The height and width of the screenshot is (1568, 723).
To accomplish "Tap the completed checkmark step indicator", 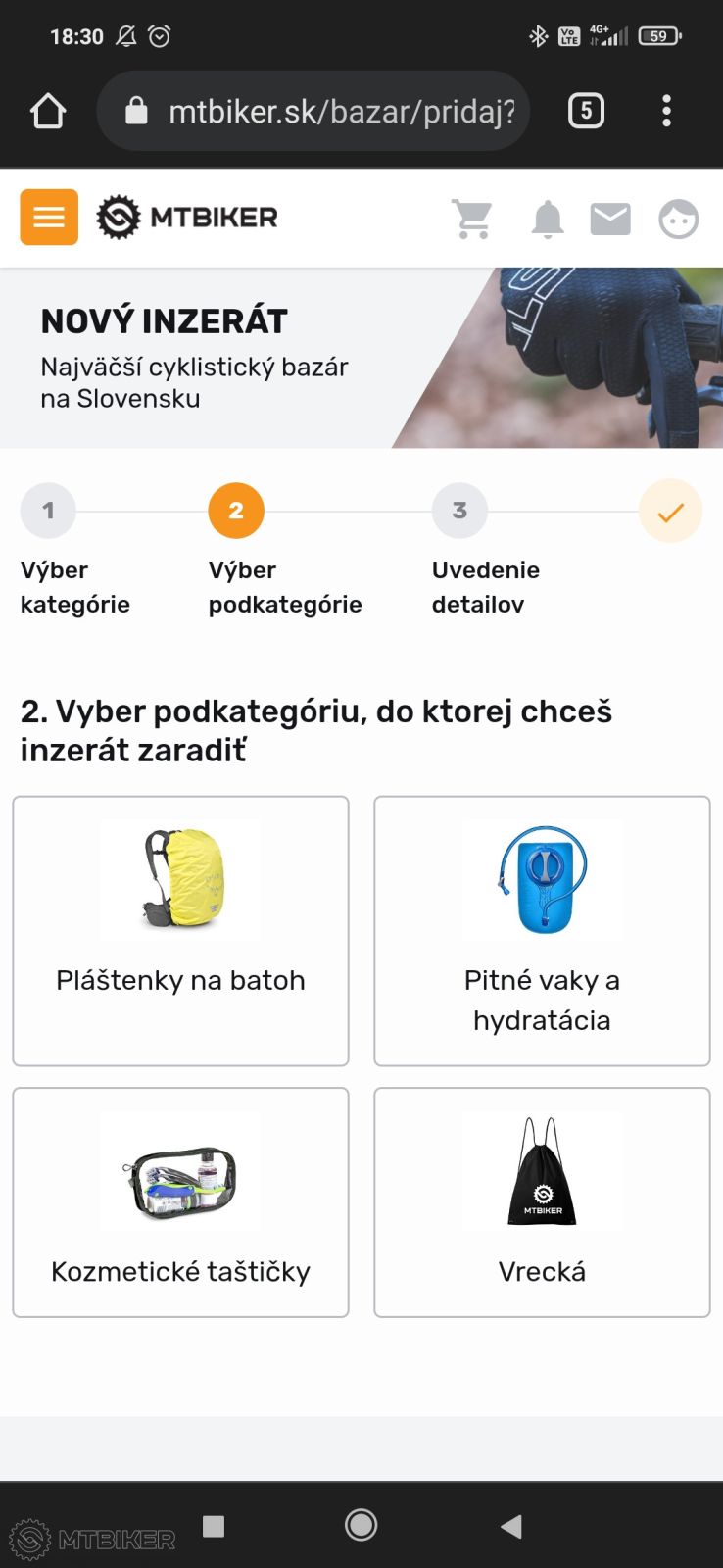I will click(x=670, y=510).
